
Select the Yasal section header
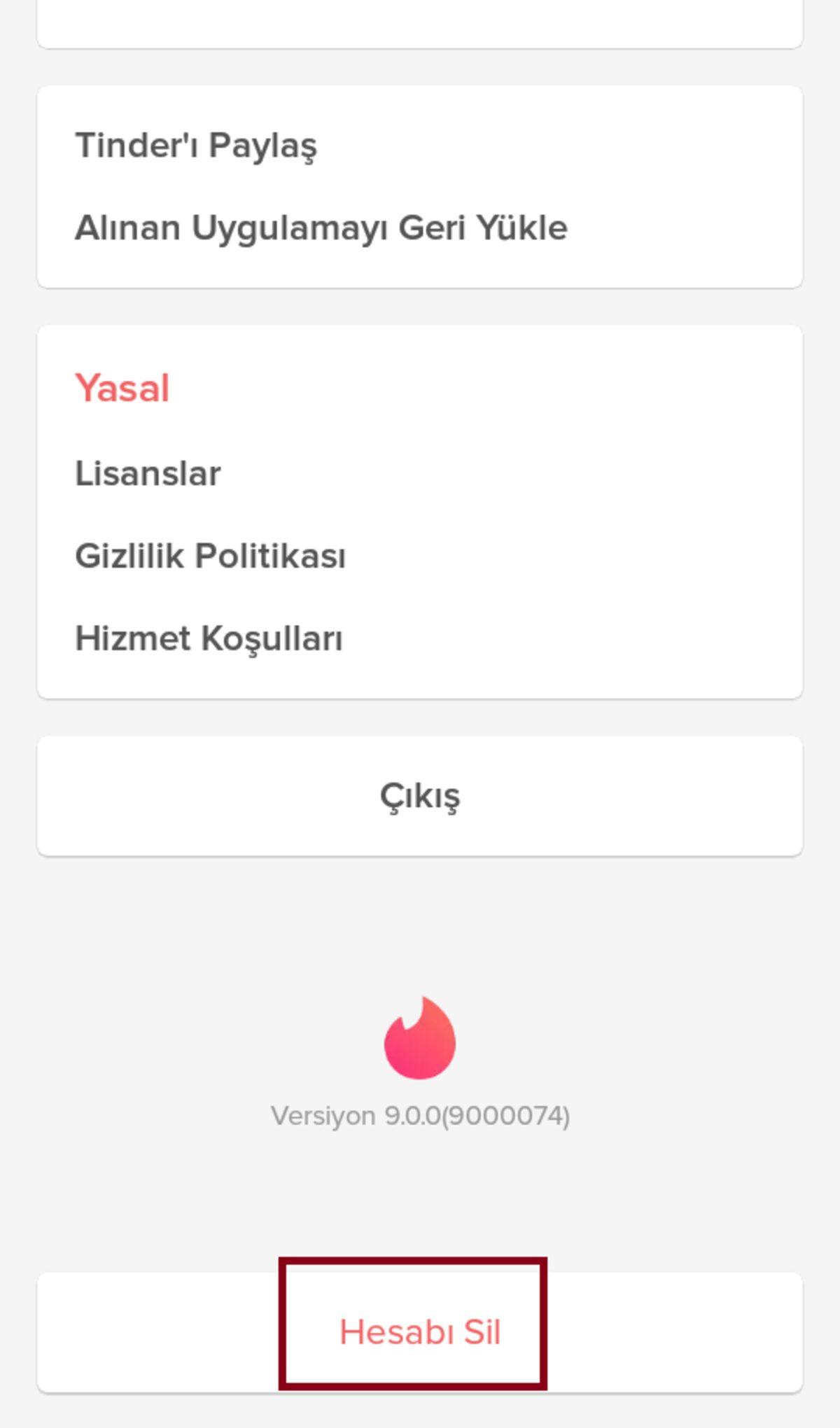tap(122, 387)
